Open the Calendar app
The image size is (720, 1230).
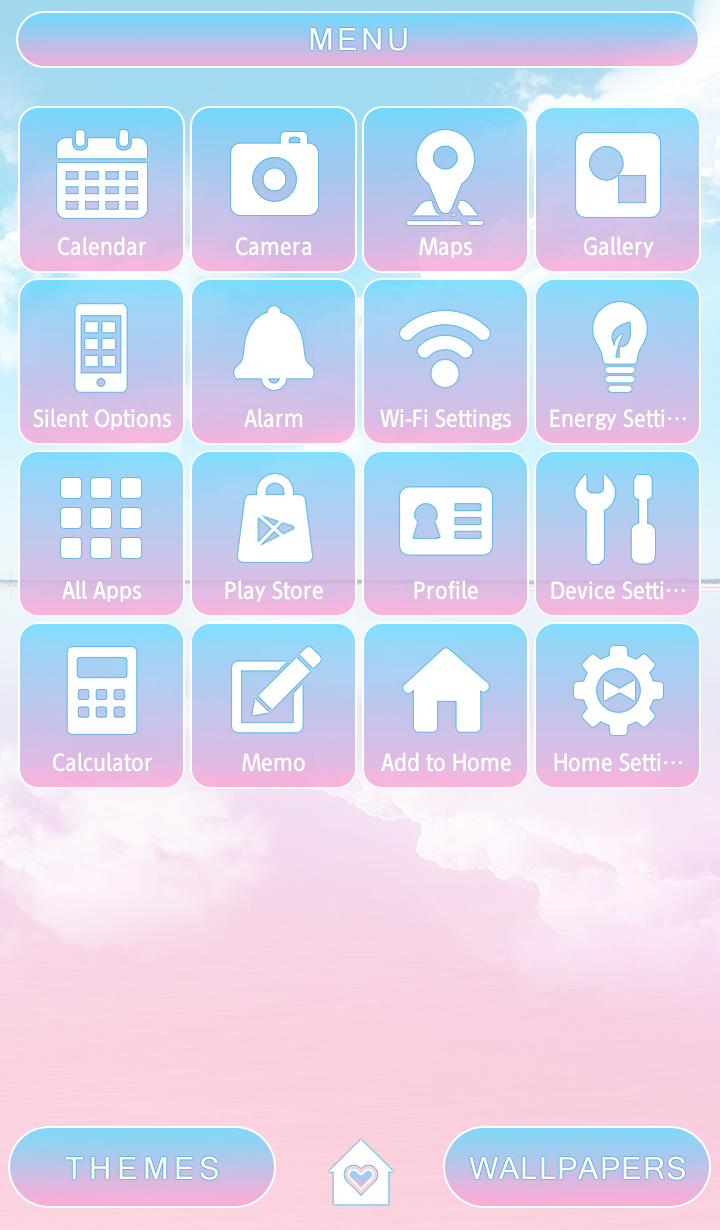pos(101,189)
